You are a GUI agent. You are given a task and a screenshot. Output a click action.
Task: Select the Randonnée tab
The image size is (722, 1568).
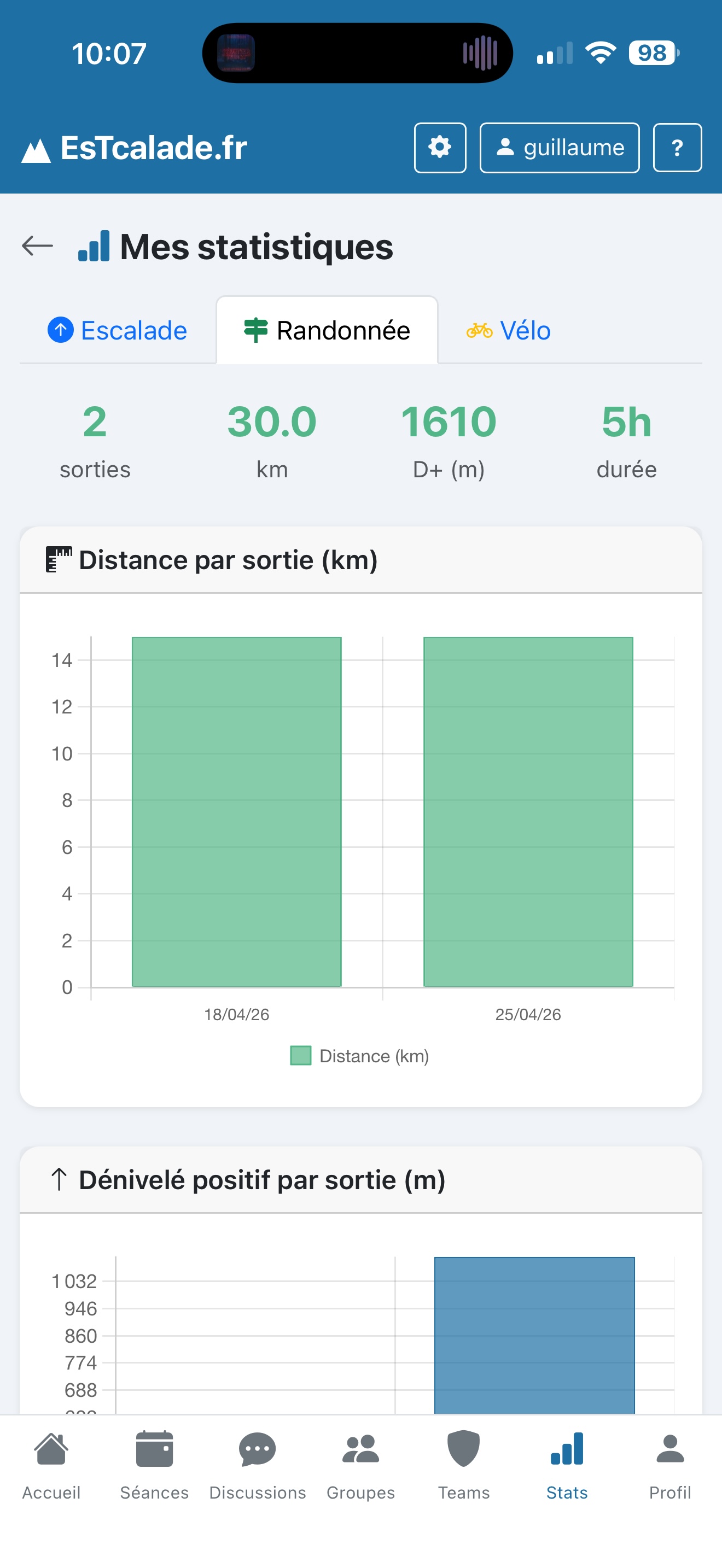click(327, 330)
